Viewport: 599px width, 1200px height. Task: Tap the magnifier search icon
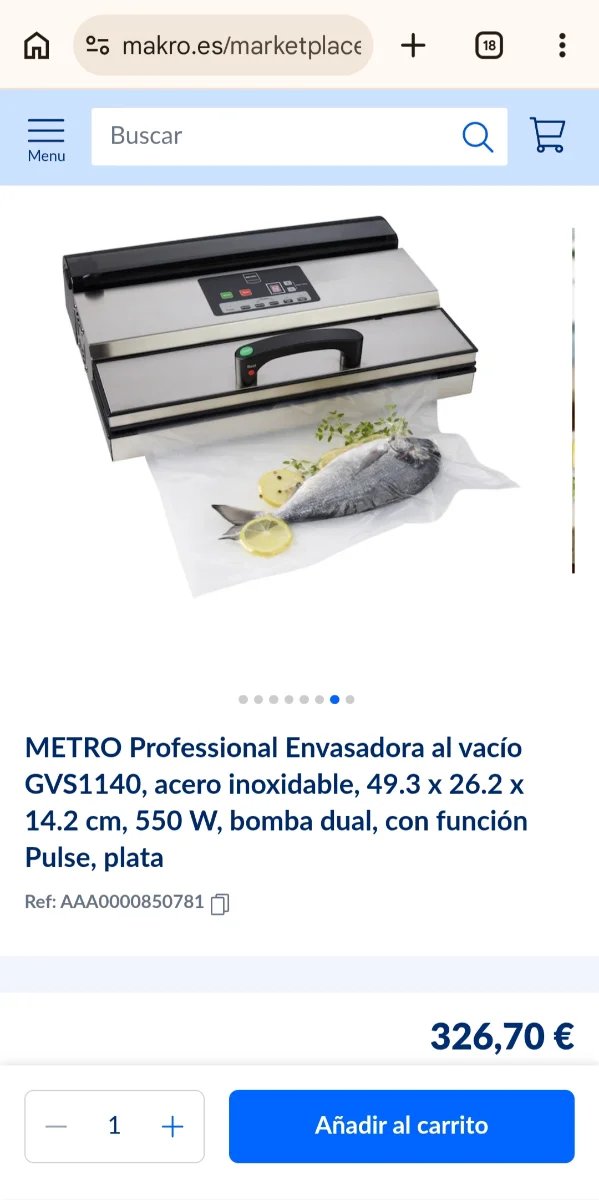pyautogui.click(x=478, y=137)
